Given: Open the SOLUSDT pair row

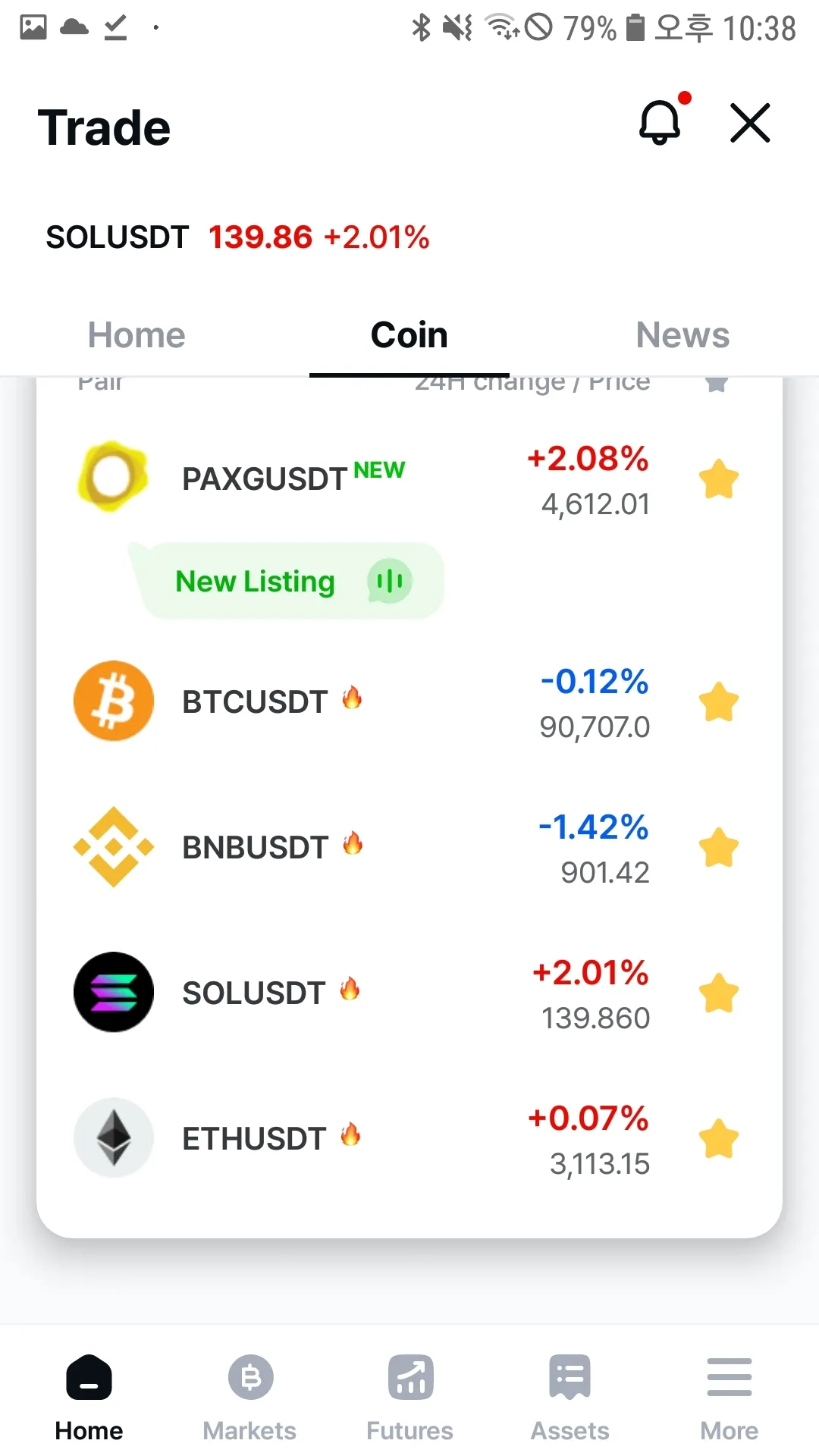Looking at the screenshot, I should click(x=255, y=993).
